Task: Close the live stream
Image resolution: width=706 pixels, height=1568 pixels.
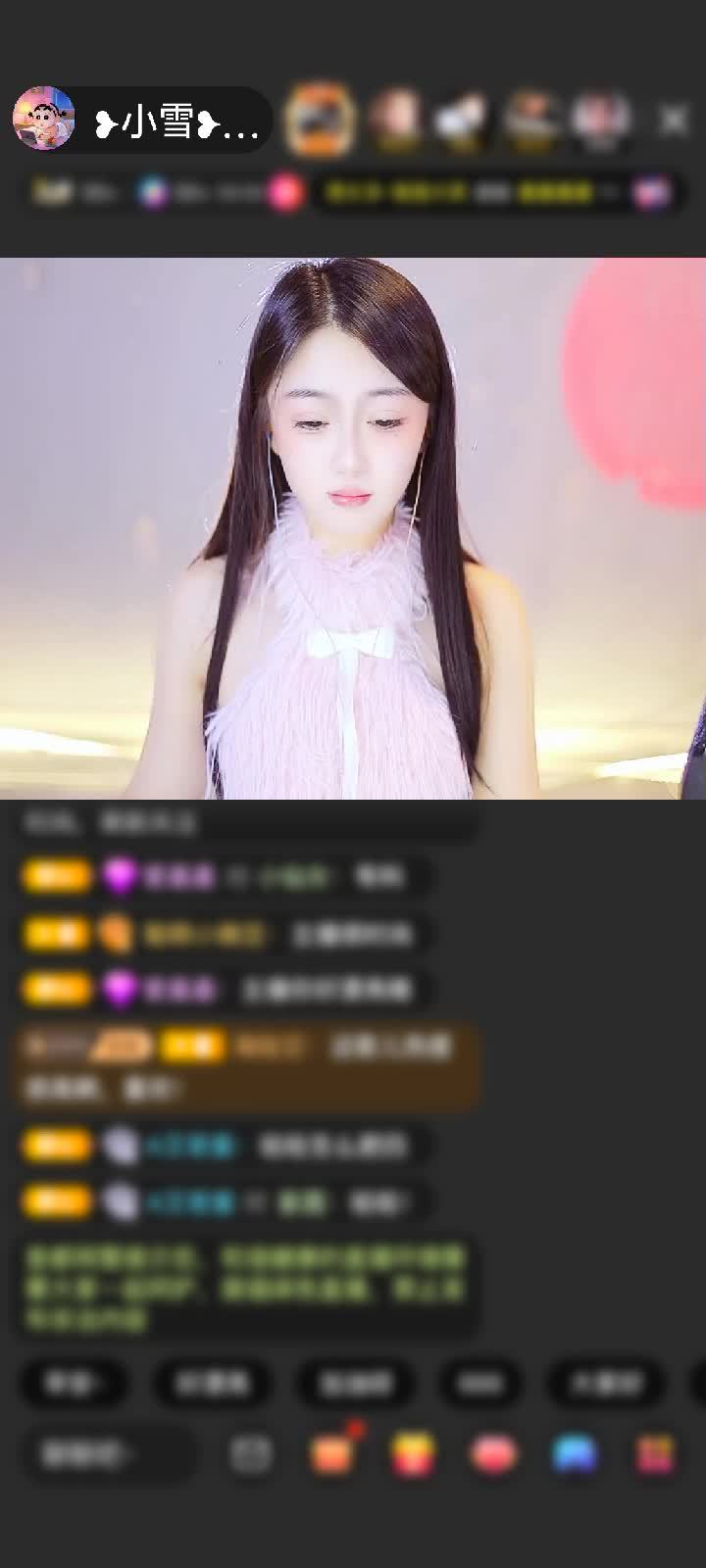Action: (674, 121)
